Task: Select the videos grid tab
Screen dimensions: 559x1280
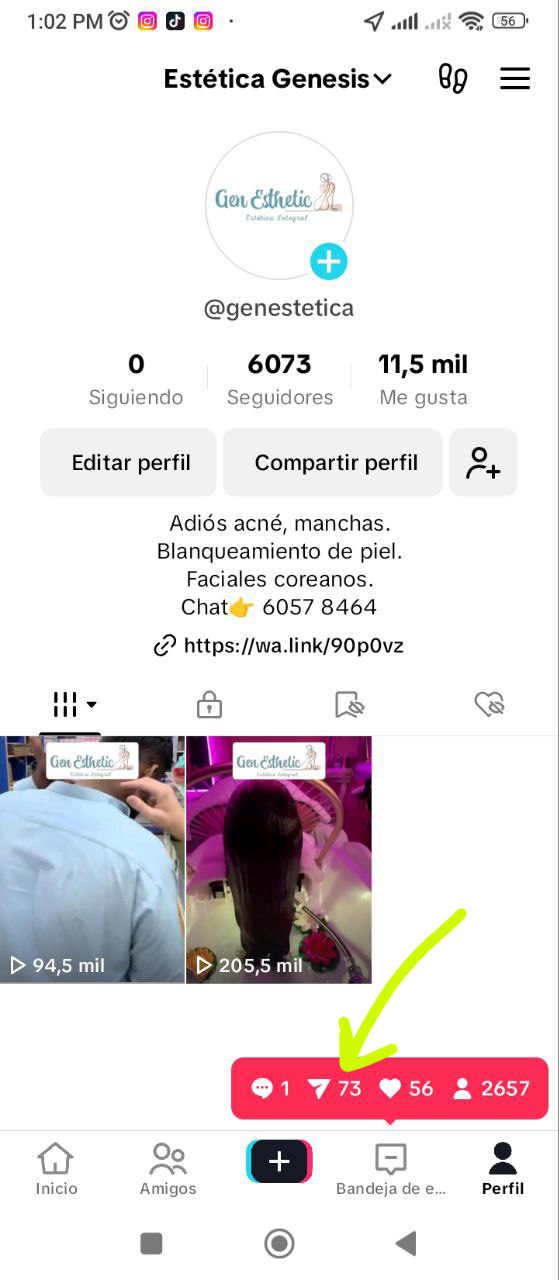Action: (70, 705)
